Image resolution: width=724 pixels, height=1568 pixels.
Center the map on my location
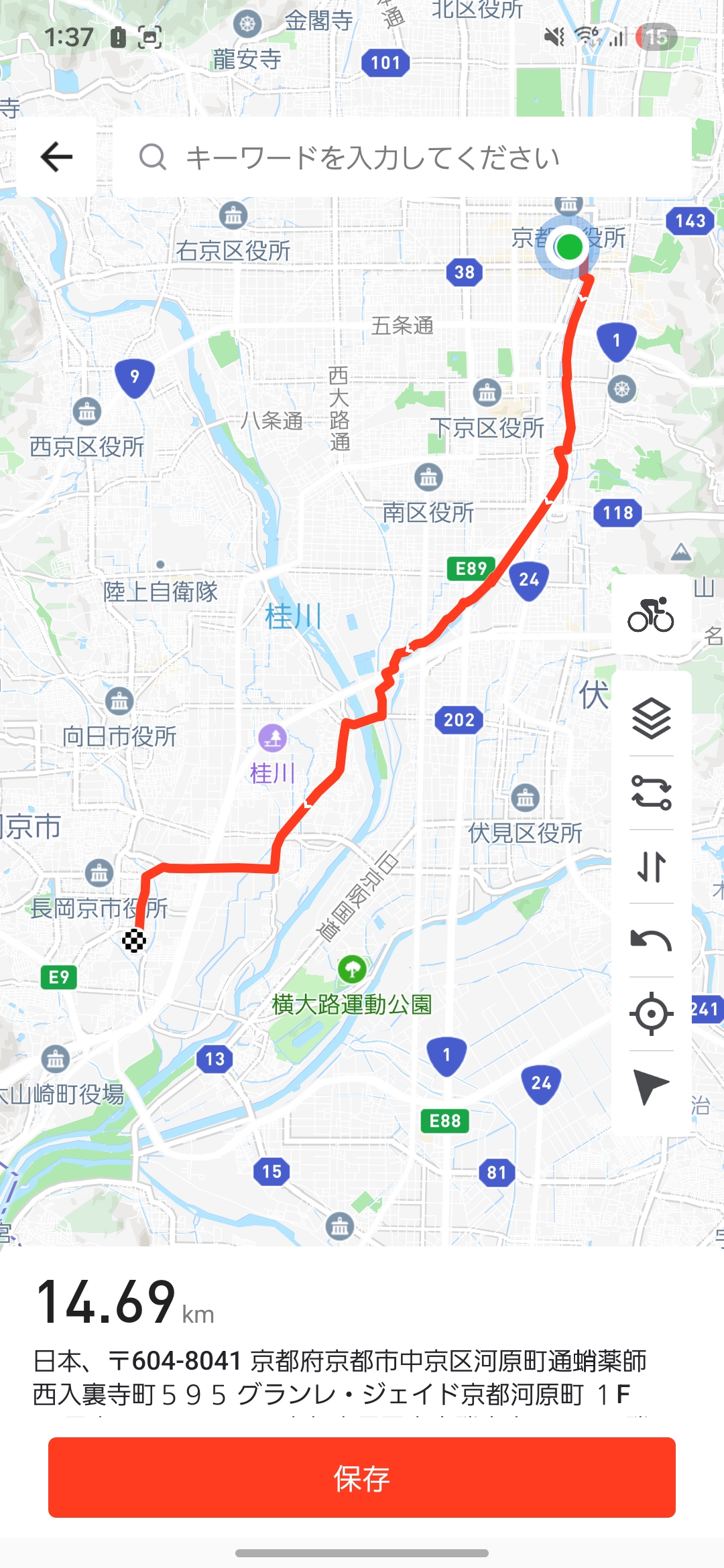point(651,1013)
